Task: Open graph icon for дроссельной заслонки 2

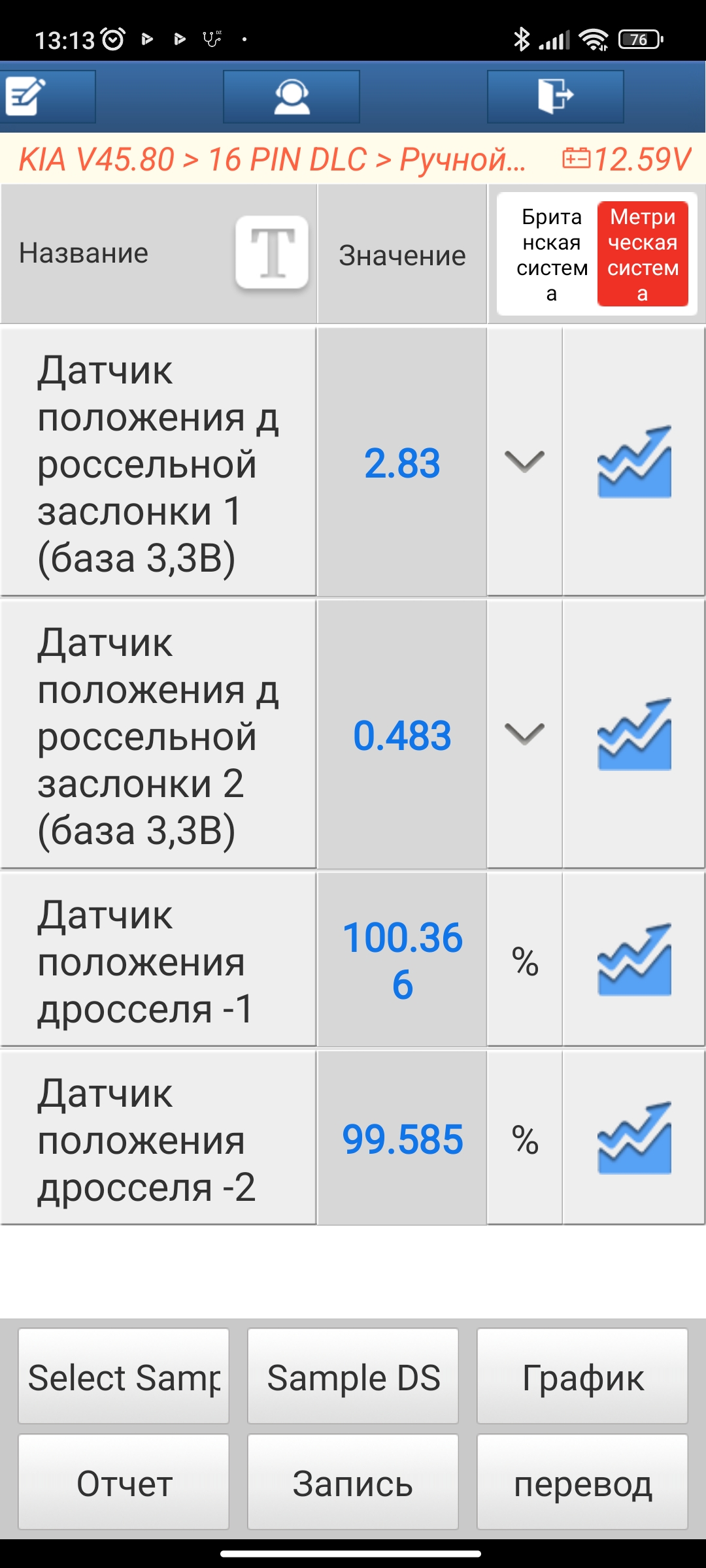Action: click(x=634, y=734)
